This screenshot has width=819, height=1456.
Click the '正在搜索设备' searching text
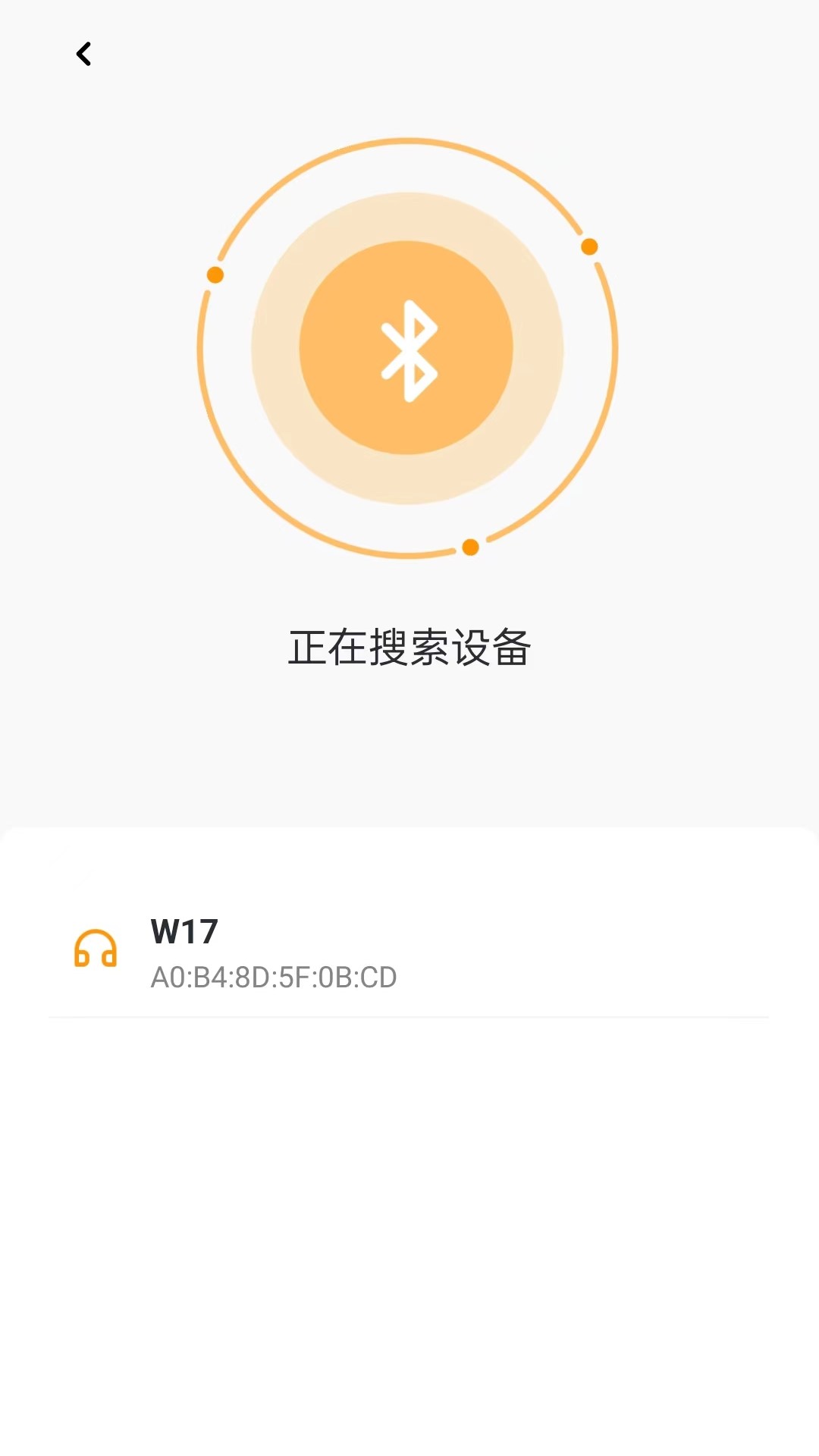[x=409, y=645]
